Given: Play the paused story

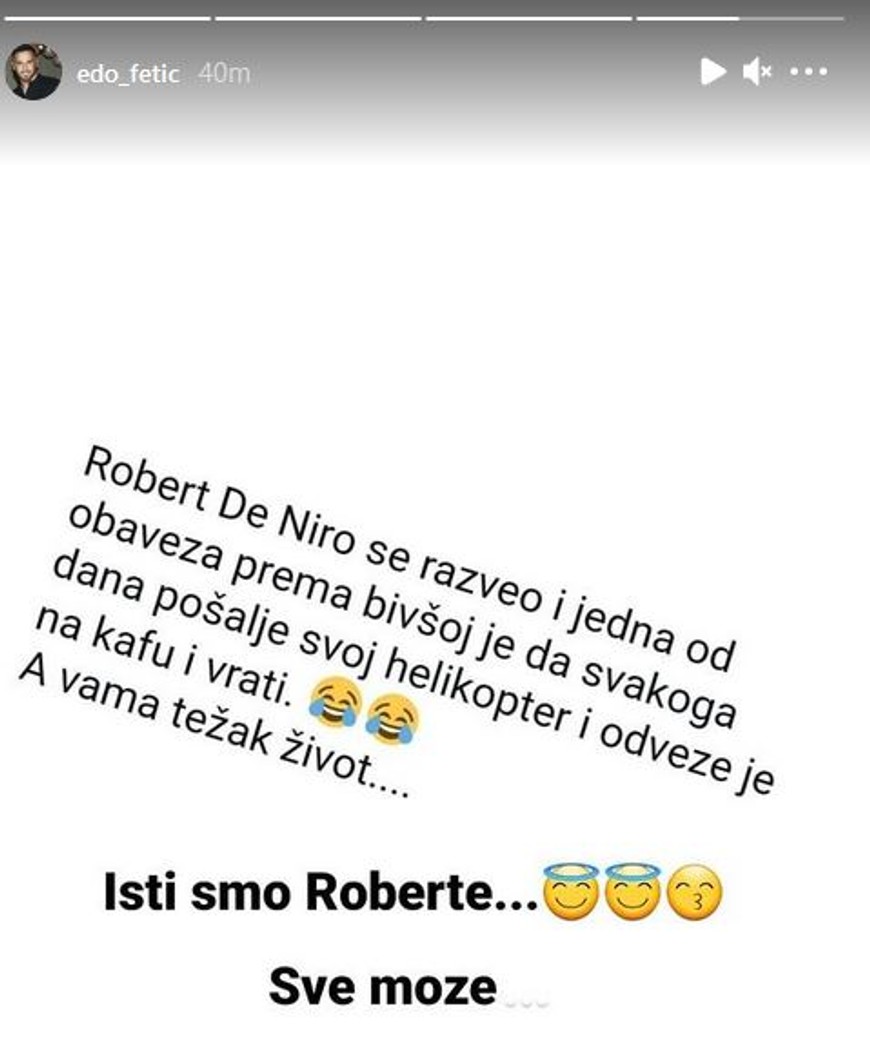Looking at the screenshot, I should [712, 71].
